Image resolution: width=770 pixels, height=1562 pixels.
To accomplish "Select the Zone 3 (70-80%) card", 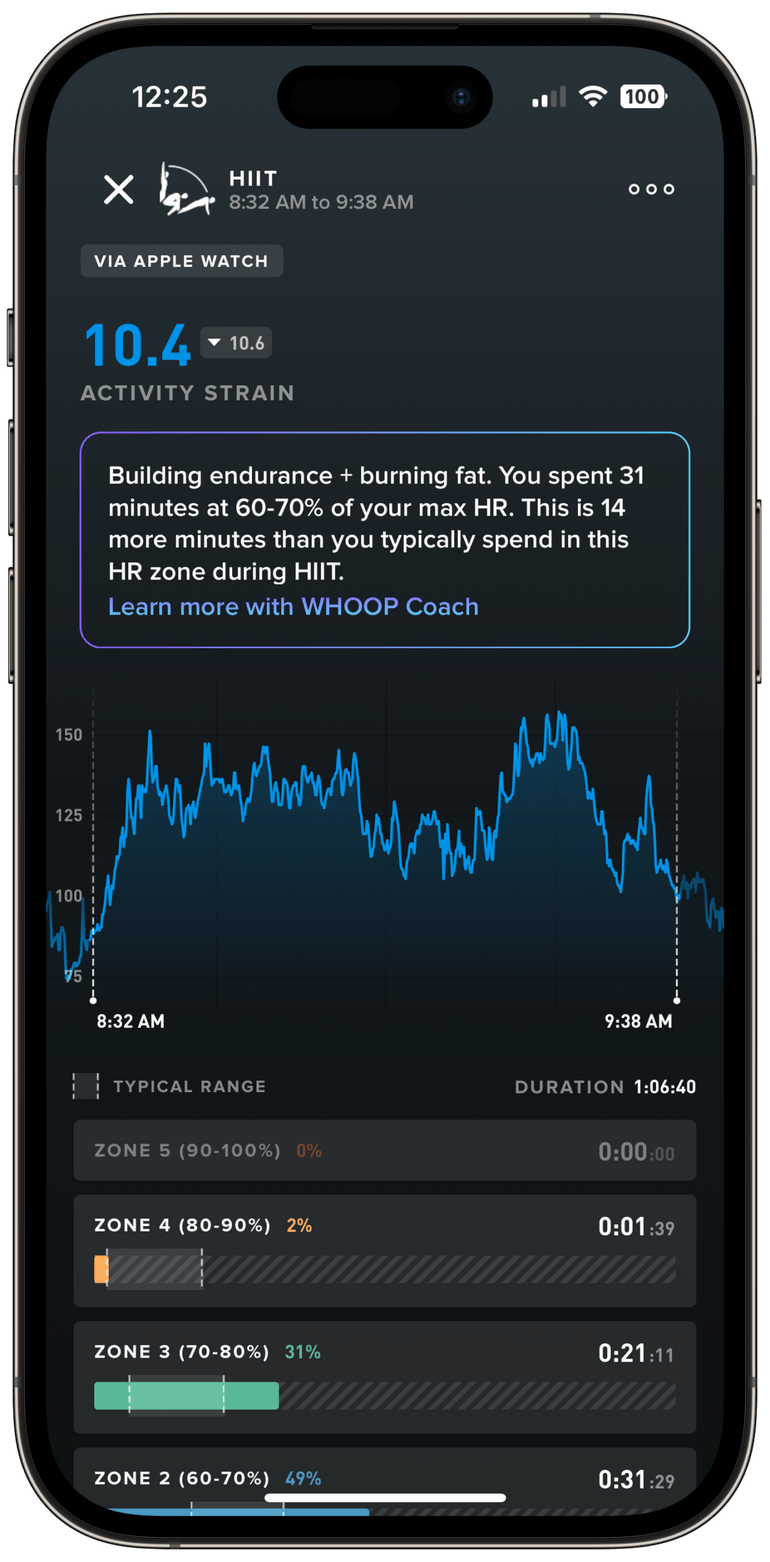I will pos(385,1378).
